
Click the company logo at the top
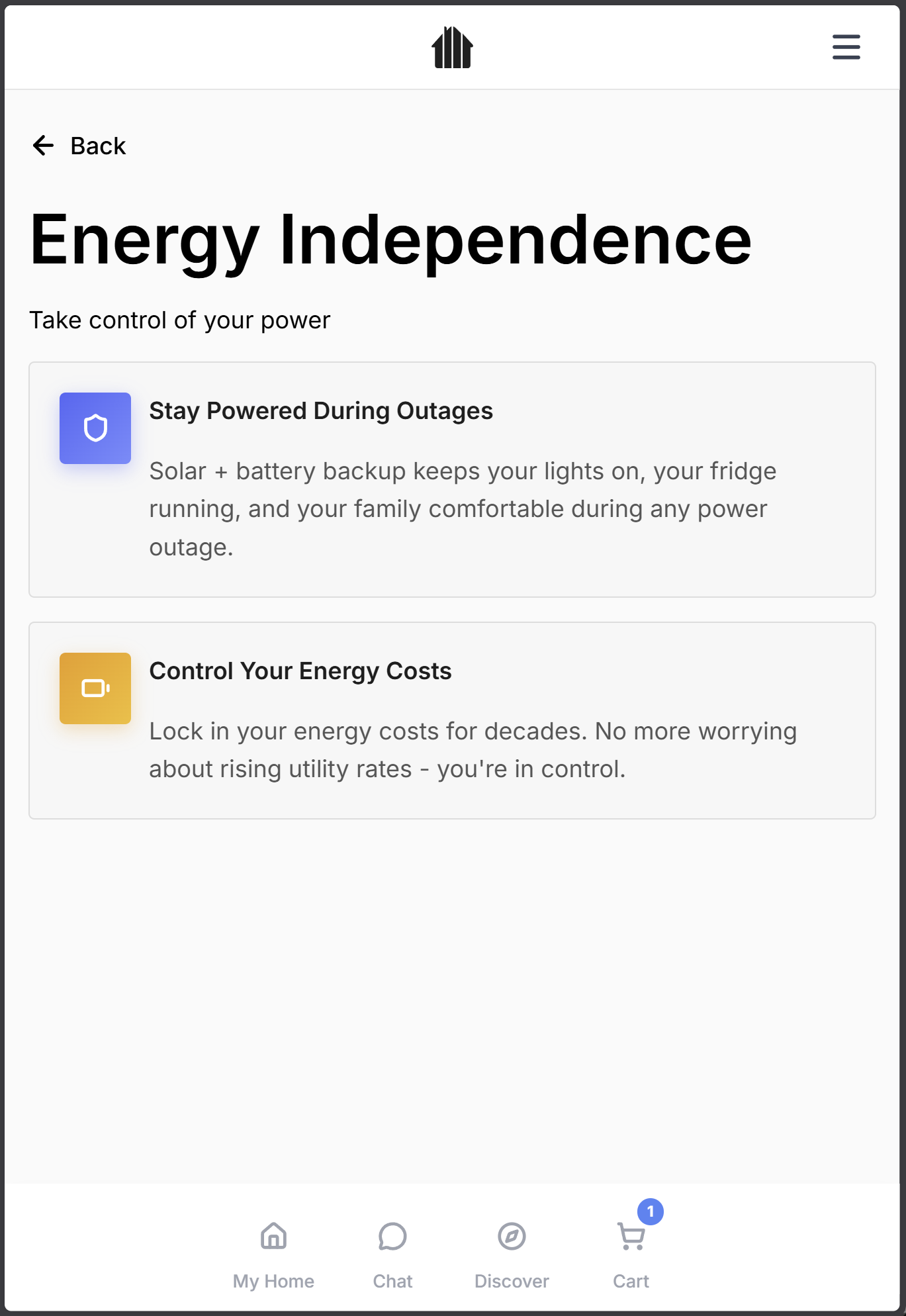pyautogui.click(x=453, y=48)
